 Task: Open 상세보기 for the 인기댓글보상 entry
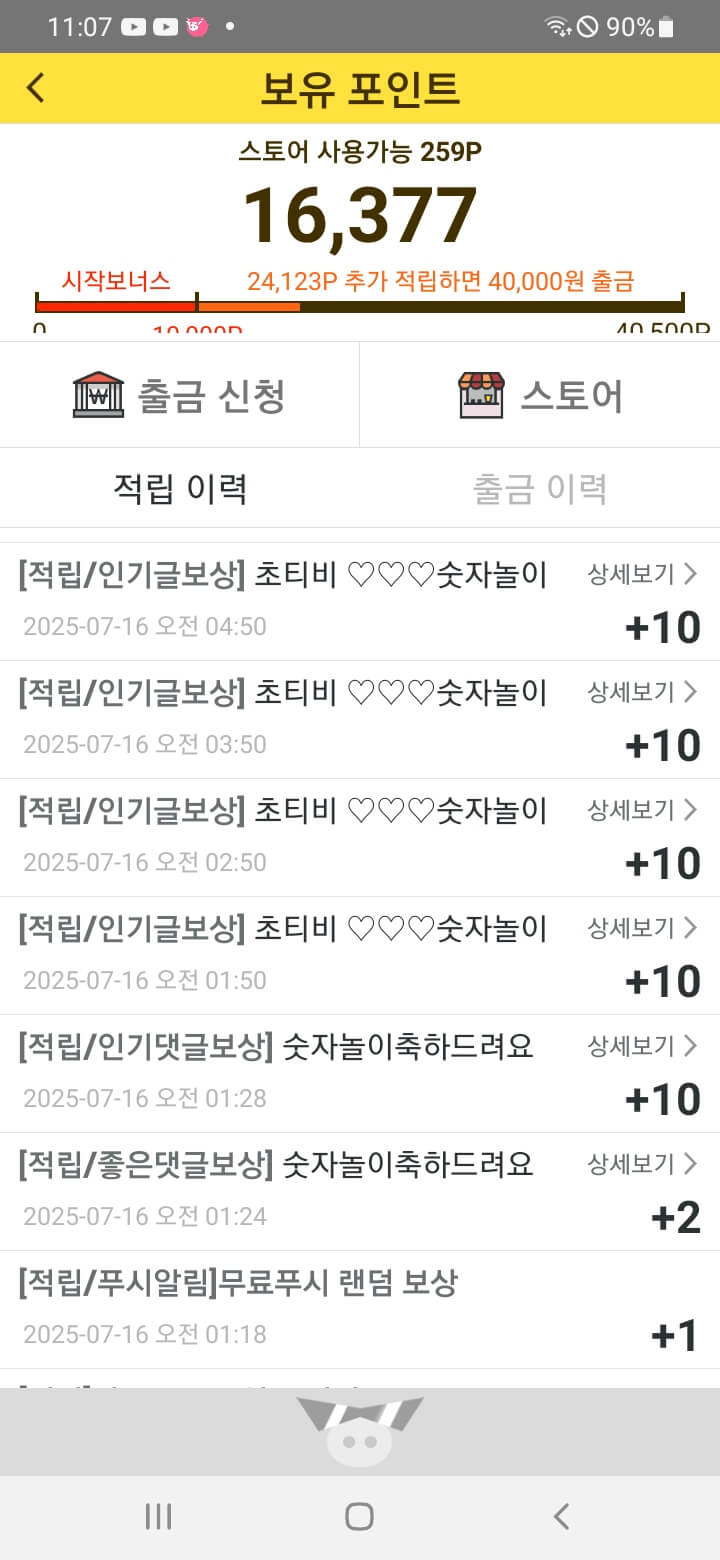tap(642, 1046)
